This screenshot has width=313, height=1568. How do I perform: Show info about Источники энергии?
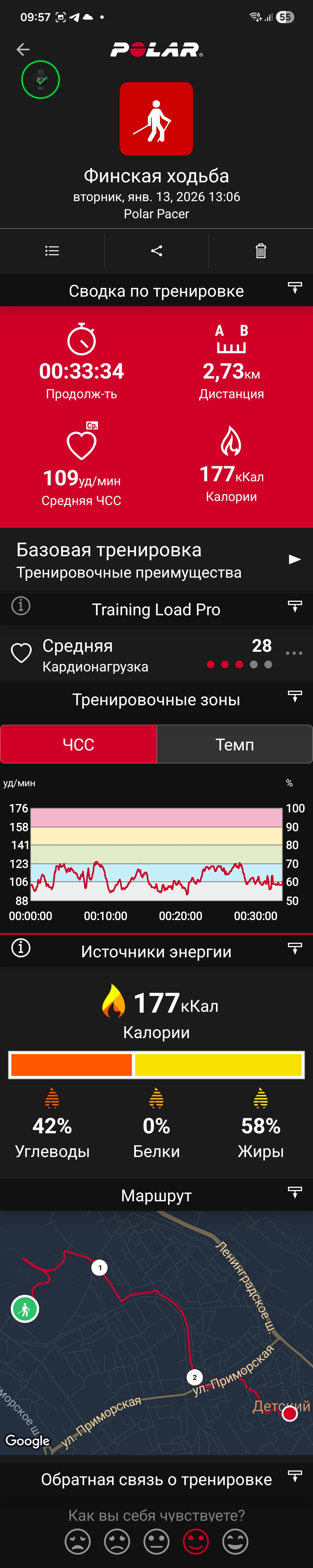pyautogui.click(x=21, y=948)
